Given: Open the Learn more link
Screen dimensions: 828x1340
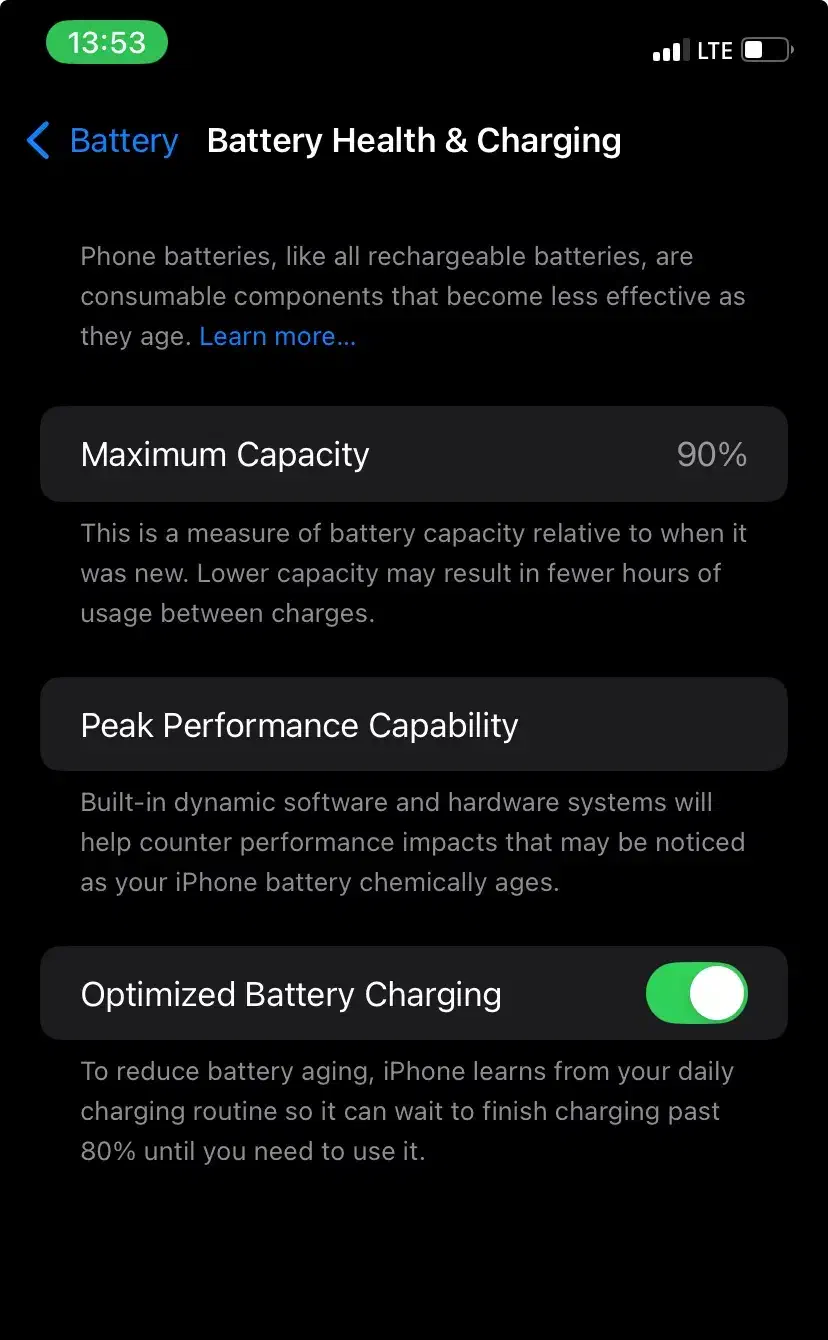Looking at the screenshot, I should [277, 337].
